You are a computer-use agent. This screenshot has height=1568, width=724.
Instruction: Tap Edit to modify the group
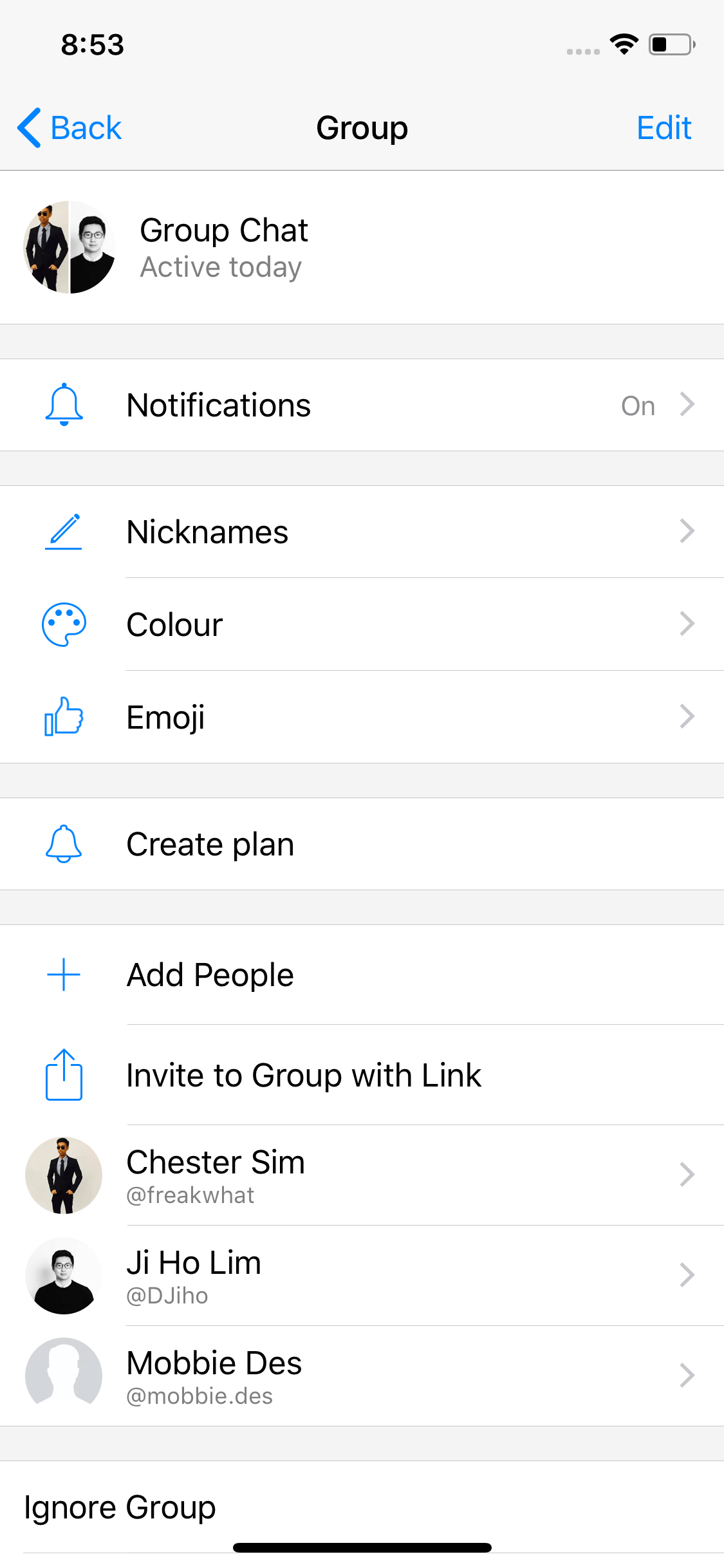click(x=664, y=127)
